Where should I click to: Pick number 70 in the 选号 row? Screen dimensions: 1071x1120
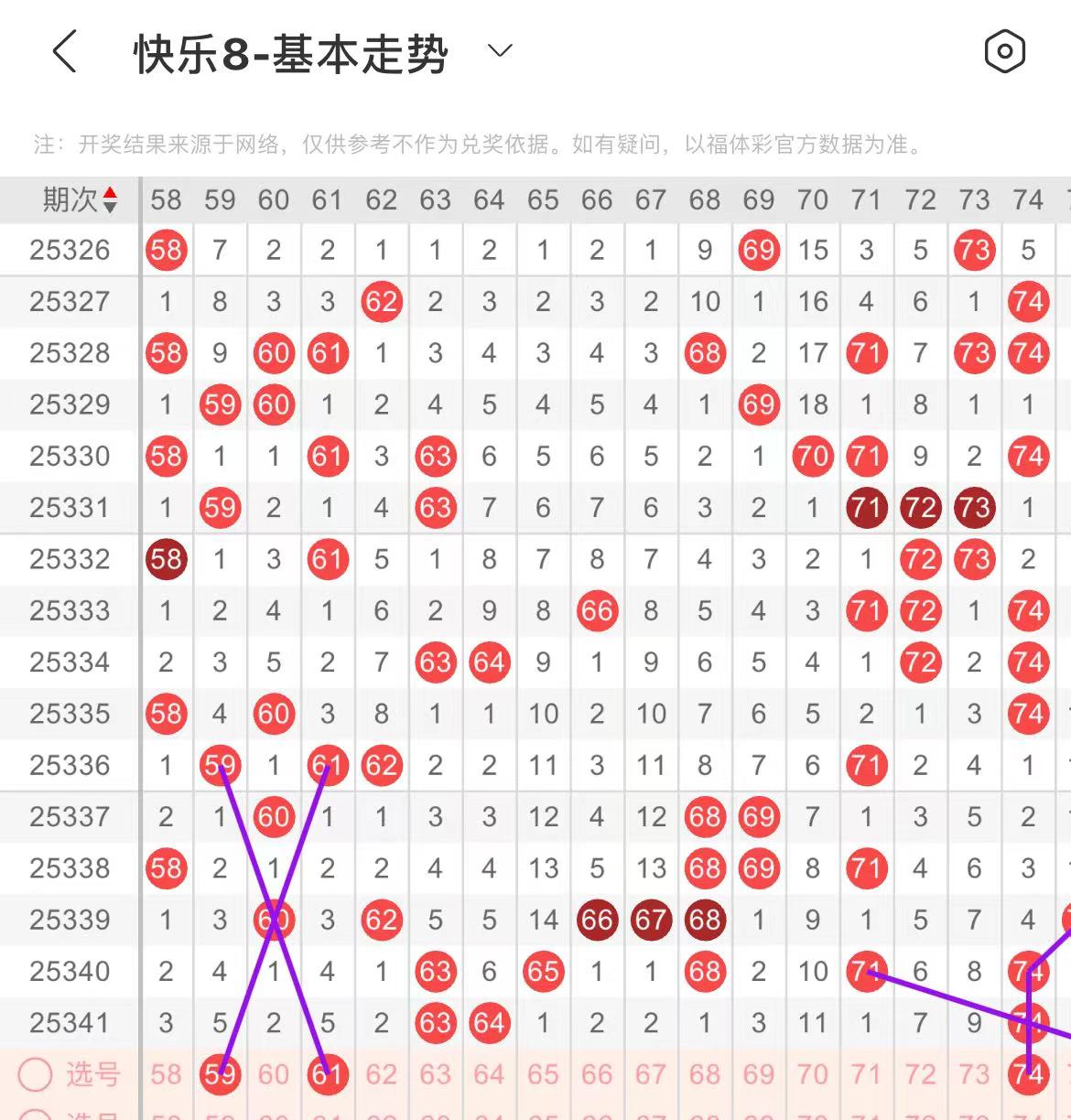point(812,1074)
